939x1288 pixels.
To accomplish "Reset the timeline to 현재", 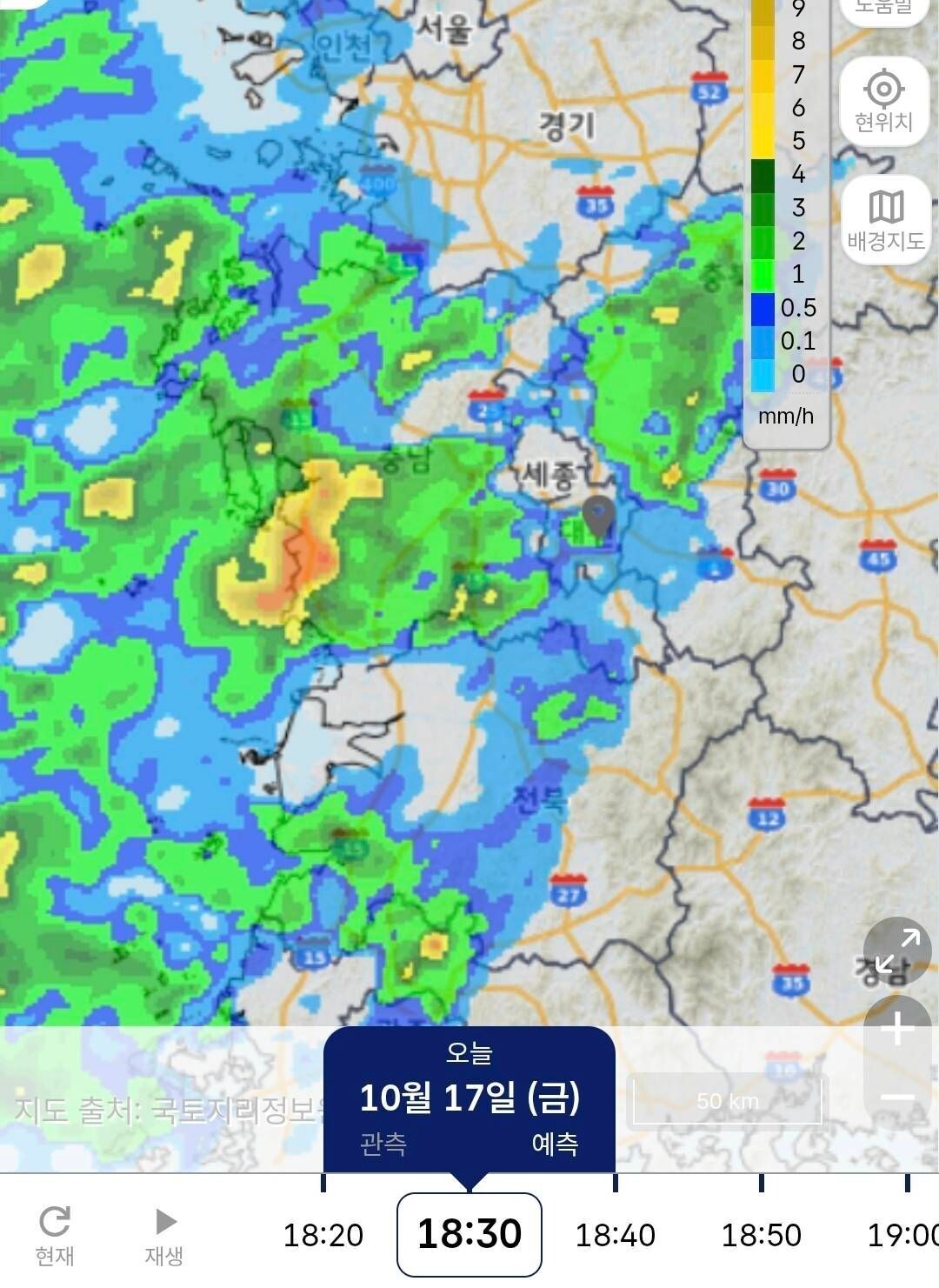I will (x=55, y=1234).
